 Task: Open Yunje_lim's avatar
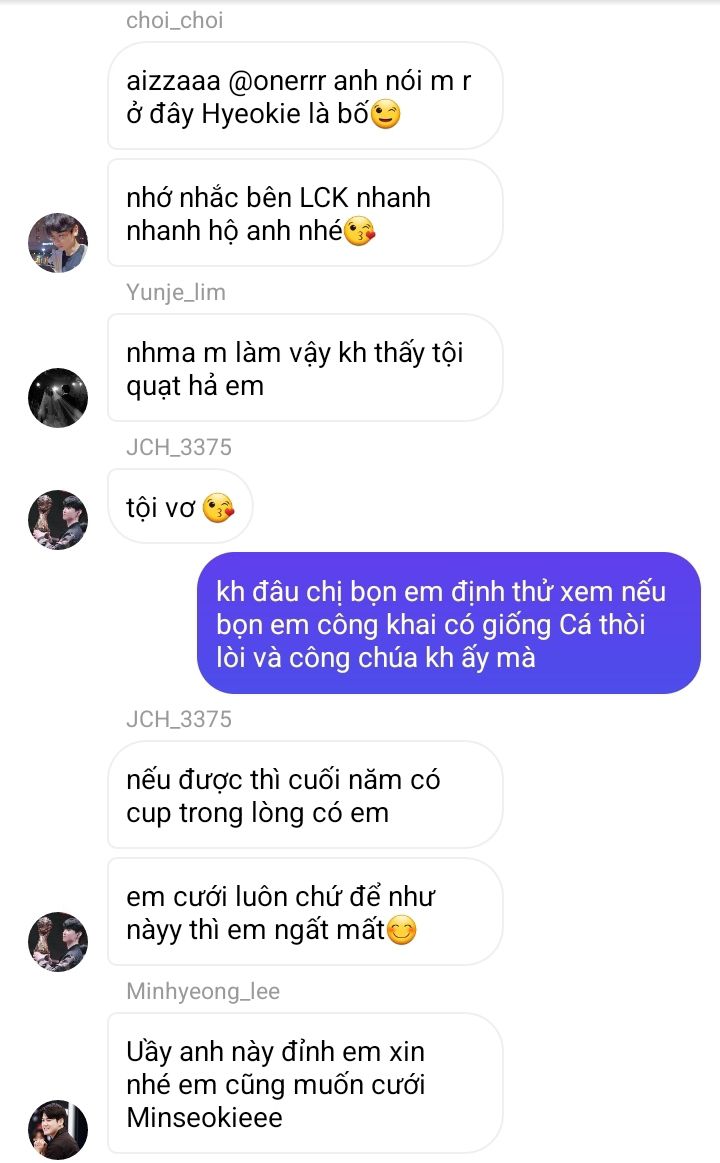(x=58, y=398)
